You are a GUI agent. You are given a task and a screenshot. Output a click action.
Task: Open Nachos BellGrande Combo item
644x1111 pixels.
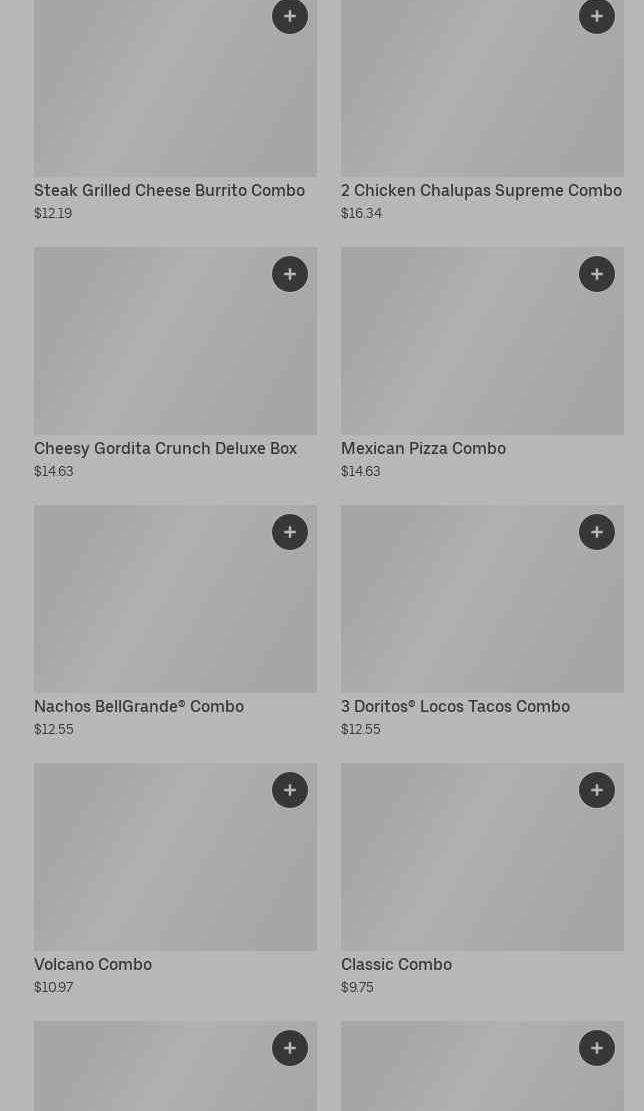click(x=139, y=707)
